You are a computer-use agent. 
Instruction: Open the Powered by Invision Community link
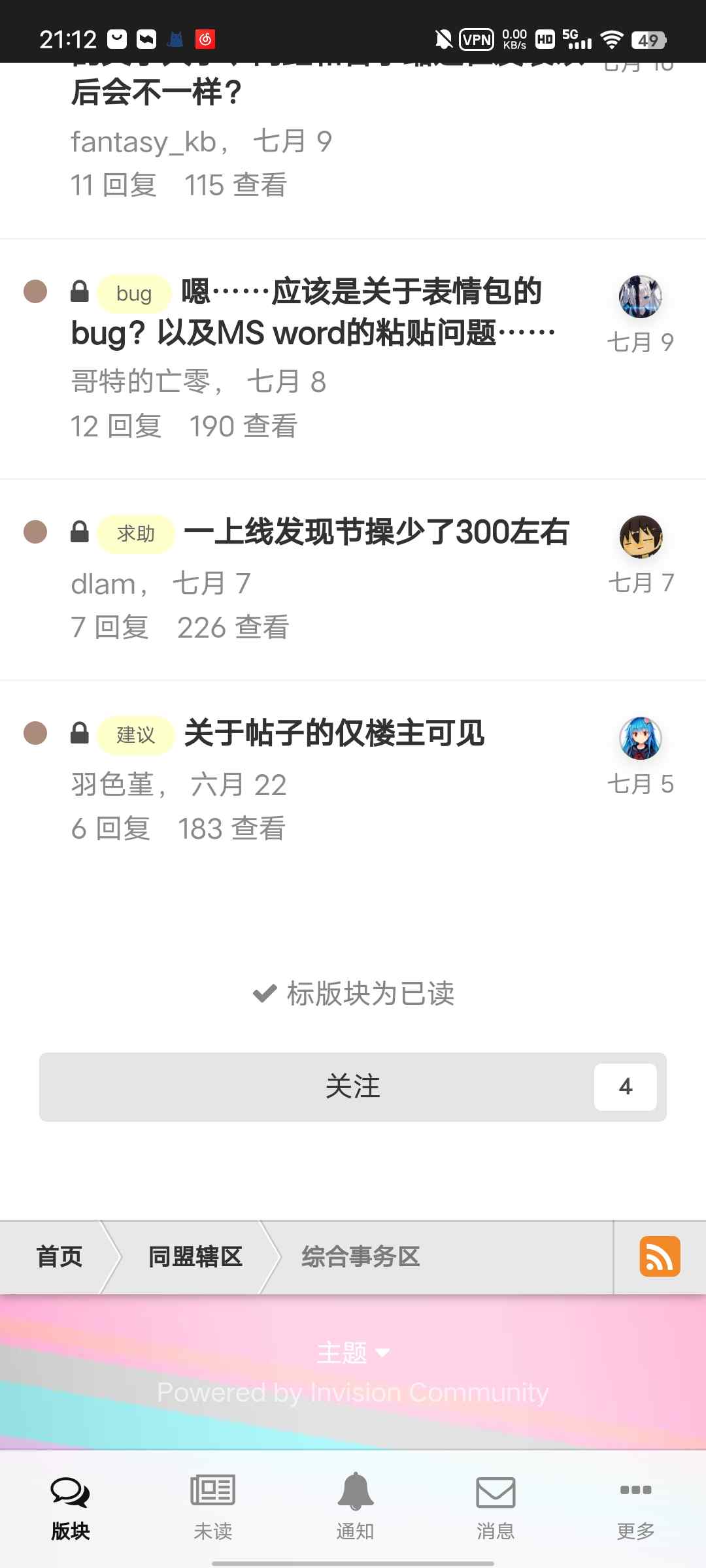(353, 1392)
